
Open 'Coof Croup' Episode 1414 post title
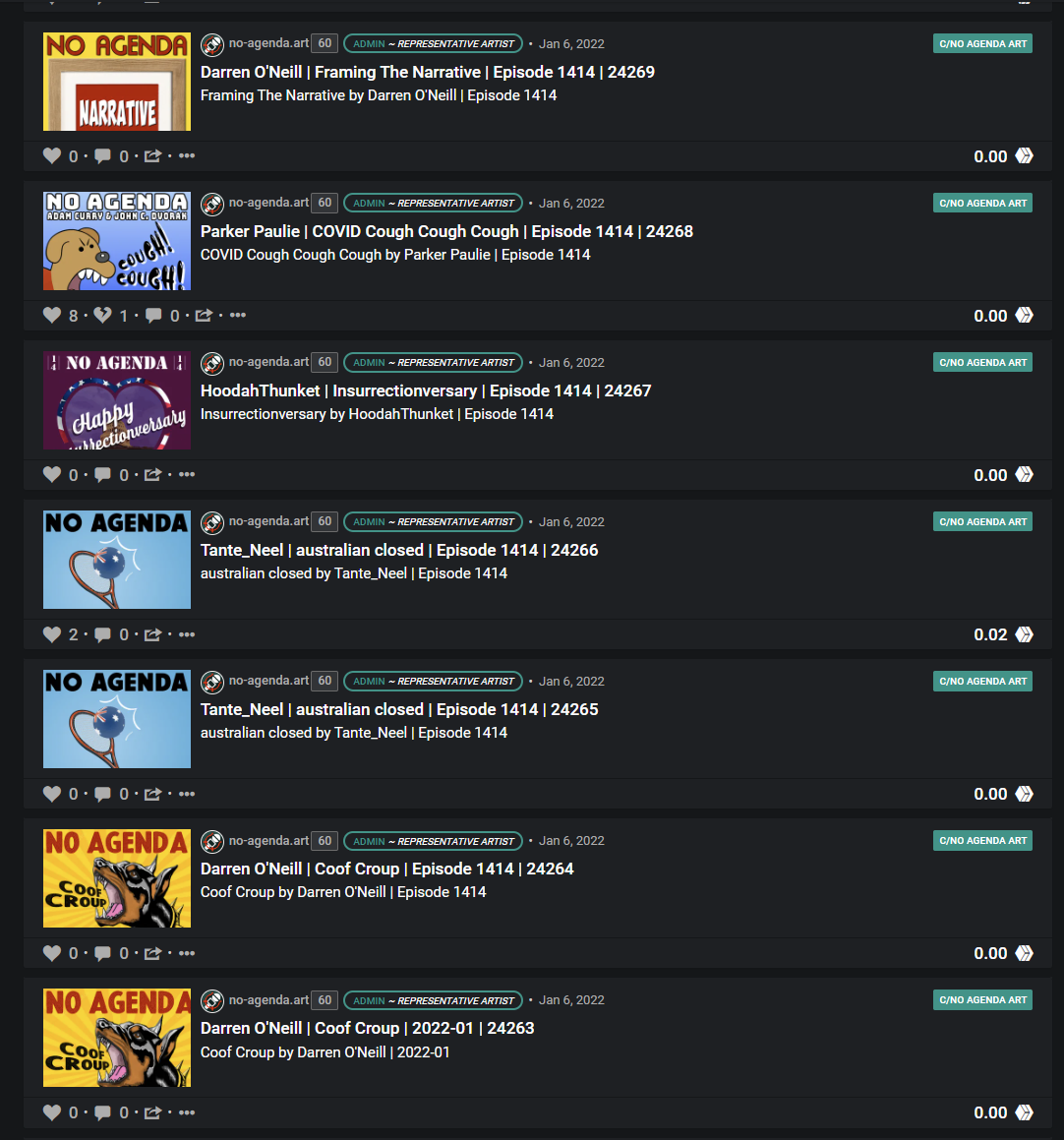click(386, 869)
